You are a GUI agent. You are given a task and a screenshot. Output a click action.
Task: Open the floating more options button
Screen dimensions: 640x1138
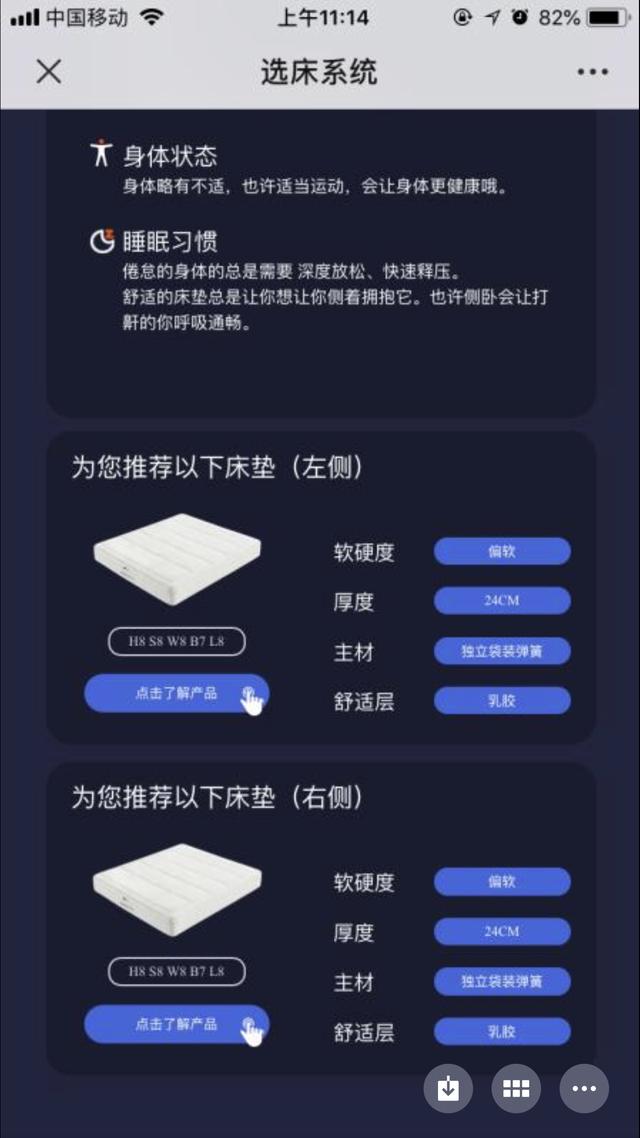point(584,1088)
